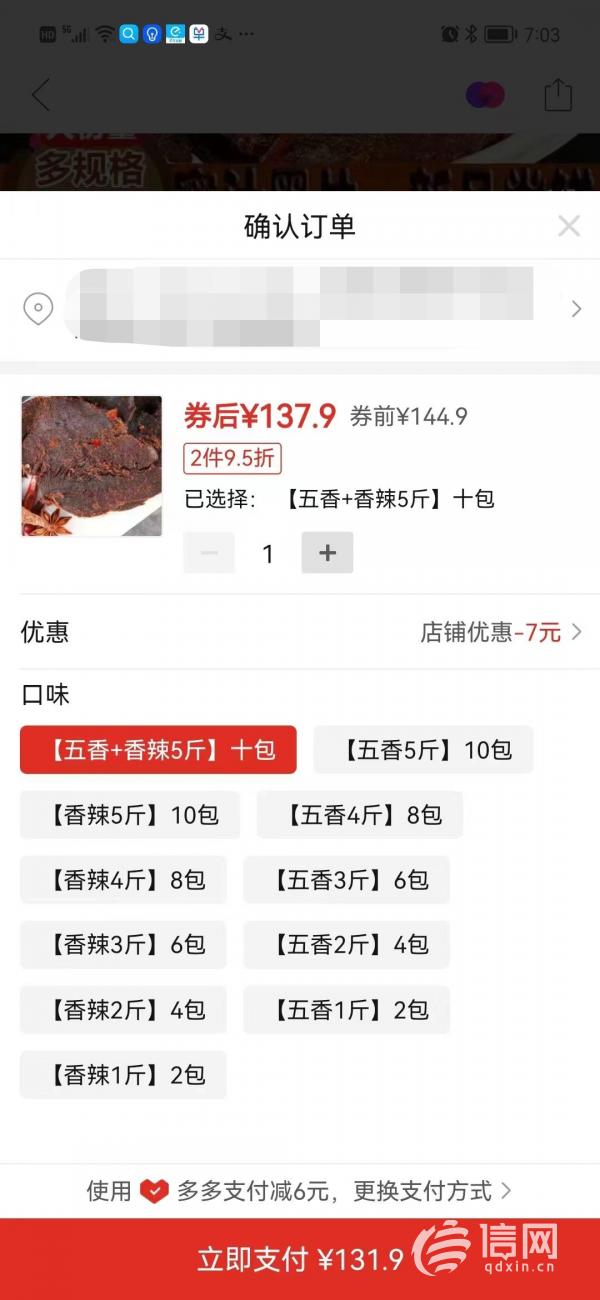The width and height of the screenshot is (600, 1300).
Task: Select the 【香辣5斤】10包 option
Action: [130, 815]
